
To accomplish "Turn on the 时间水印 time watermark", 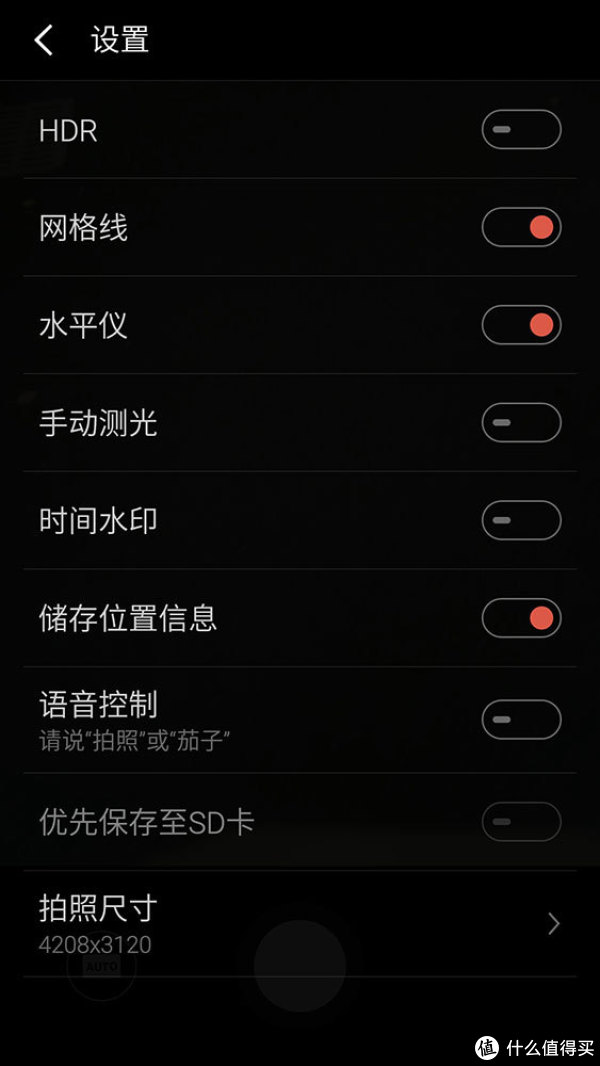I will pyautogui.click(x=521, y=521).
